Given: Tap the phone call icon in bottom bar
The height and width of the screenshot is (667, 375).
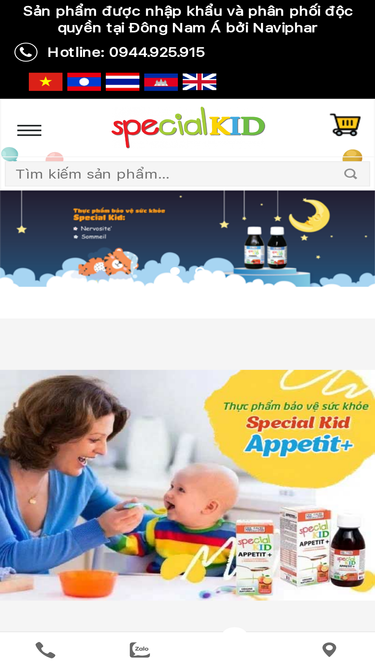Looking at the screenshot, I should pyautogui.click(x=45, y=650).
